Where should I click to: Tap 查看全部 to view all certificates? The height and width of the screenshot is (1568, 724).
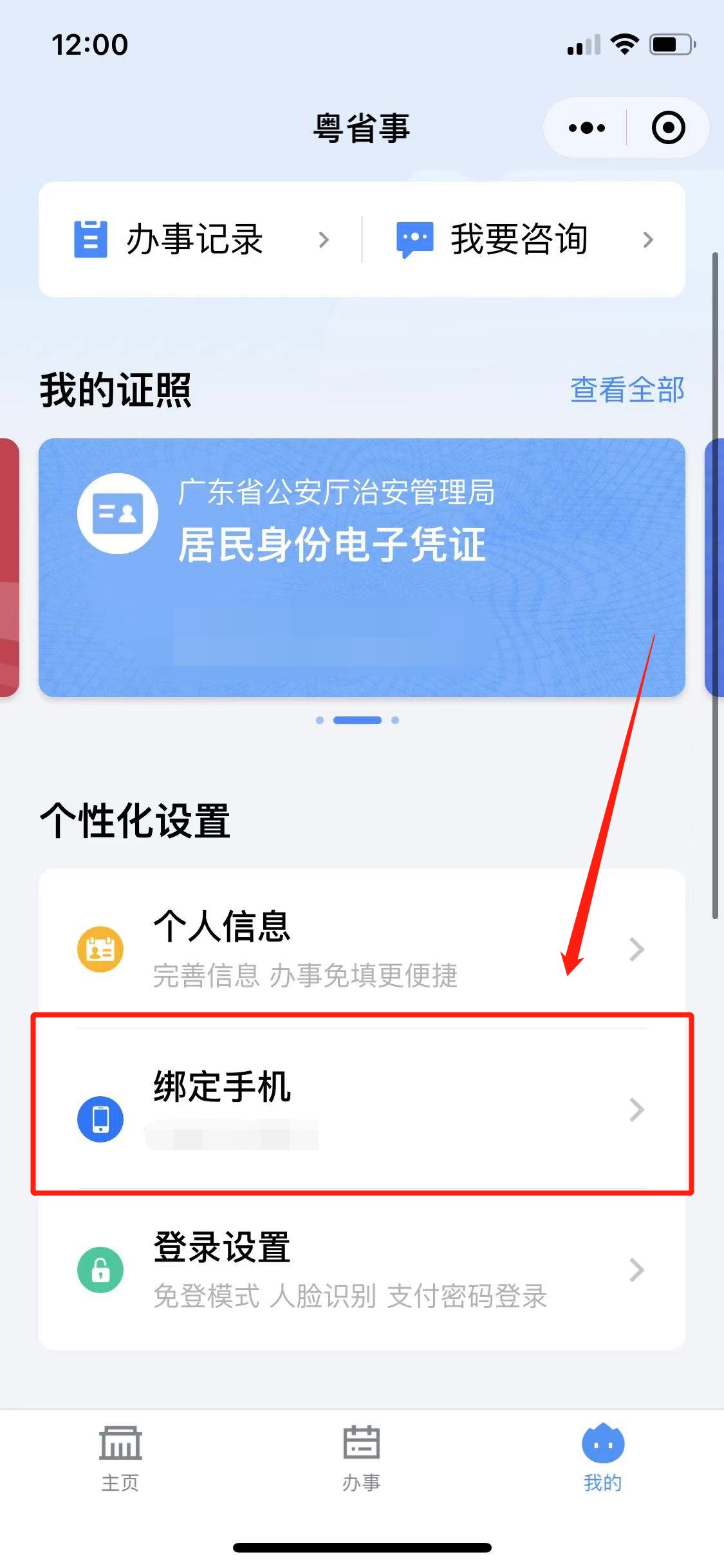[x=627, y=389]
